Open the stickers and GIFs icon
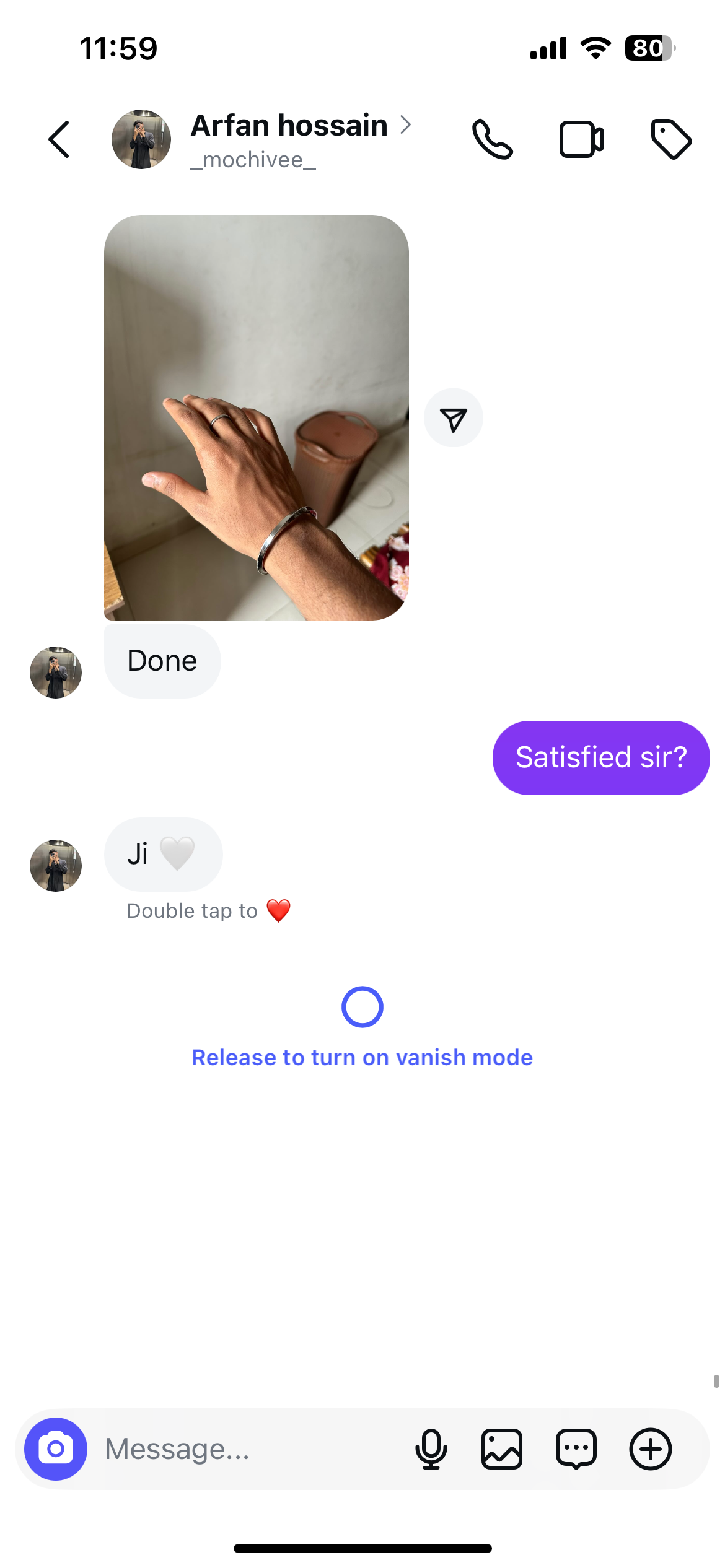This screenshot has height=1568, width=725. point(576,1449)
